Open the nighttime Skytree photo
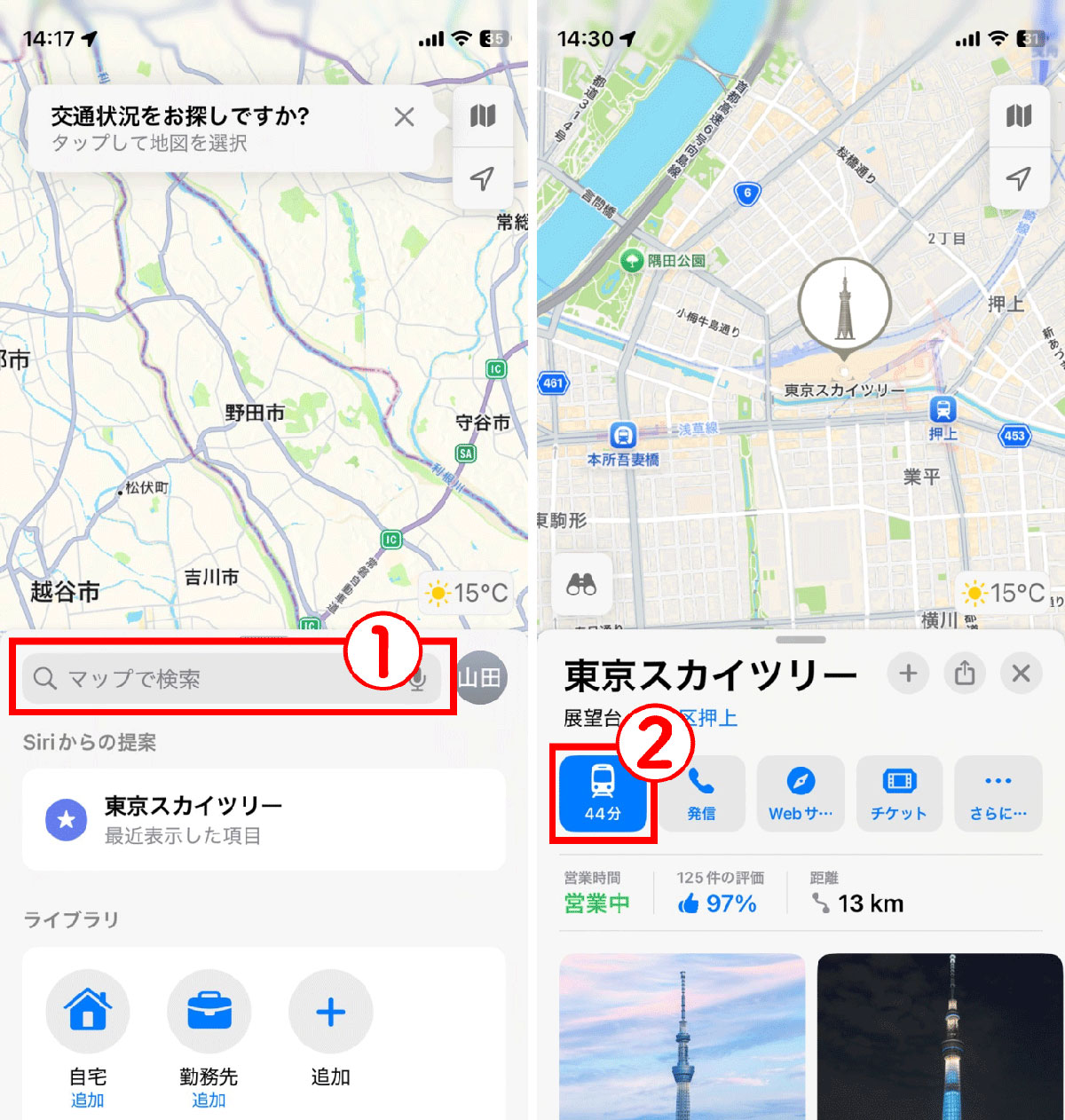1065x1120 pixels. (x=939, y=1037)
